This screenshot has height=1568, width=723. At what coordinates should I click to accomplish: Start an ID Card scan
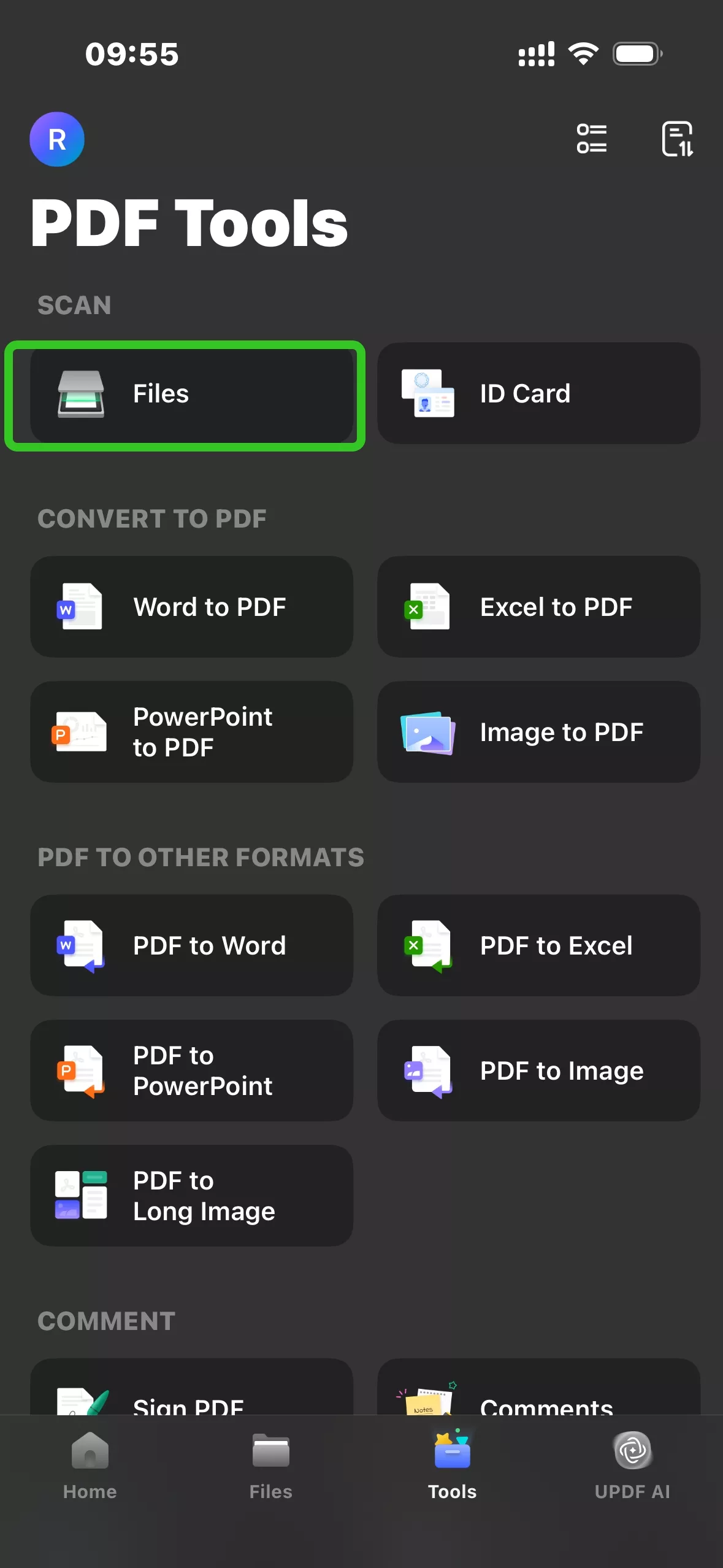coord(538,393)
